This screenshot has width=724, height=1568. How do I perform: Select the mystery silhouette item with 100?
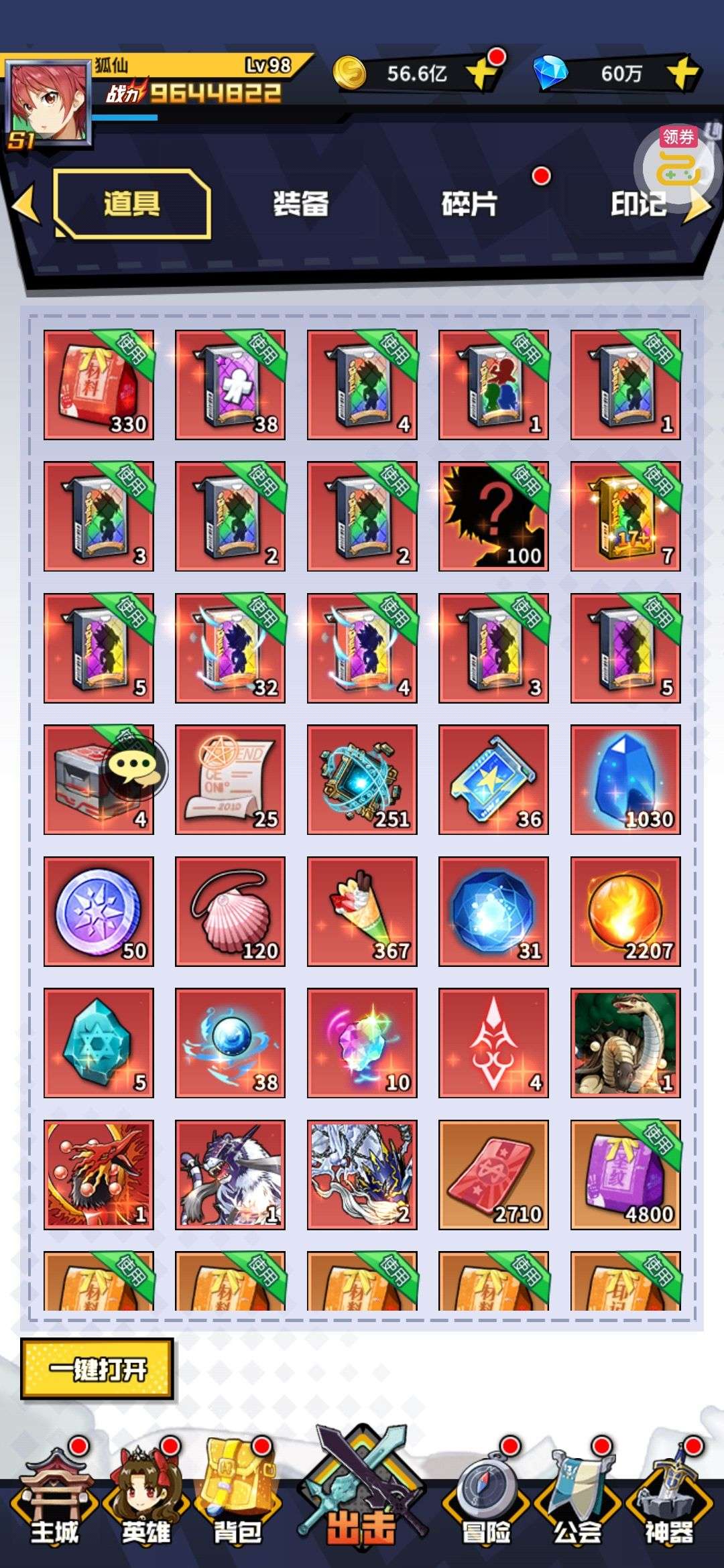pos(493,516)
